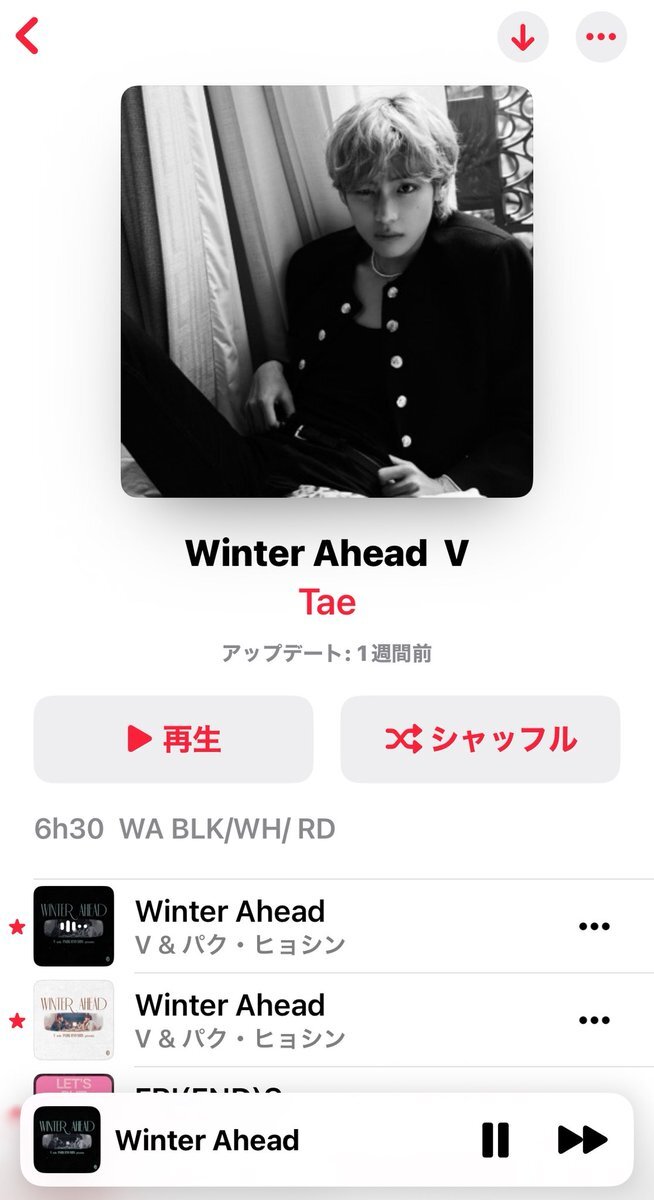Download the playlist with the arrow icon
The width and height of the screenshot is (654, 1200).
pos(523,37)
